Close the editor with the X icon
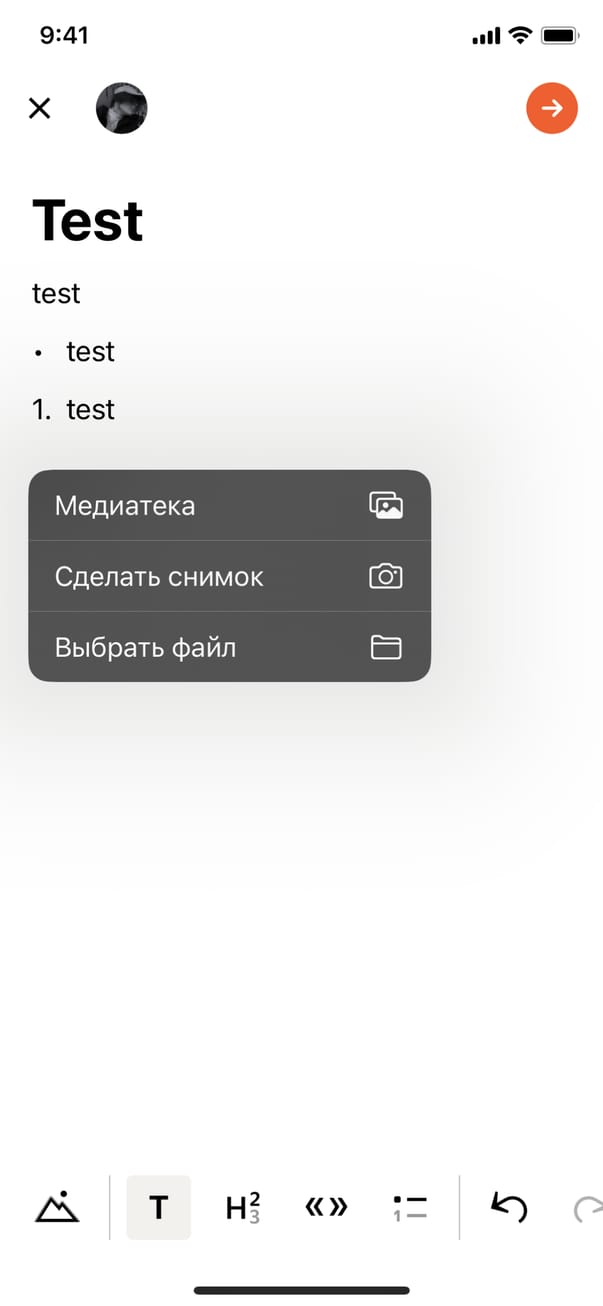Screen dimensions: 603x1306 (39, 108)
